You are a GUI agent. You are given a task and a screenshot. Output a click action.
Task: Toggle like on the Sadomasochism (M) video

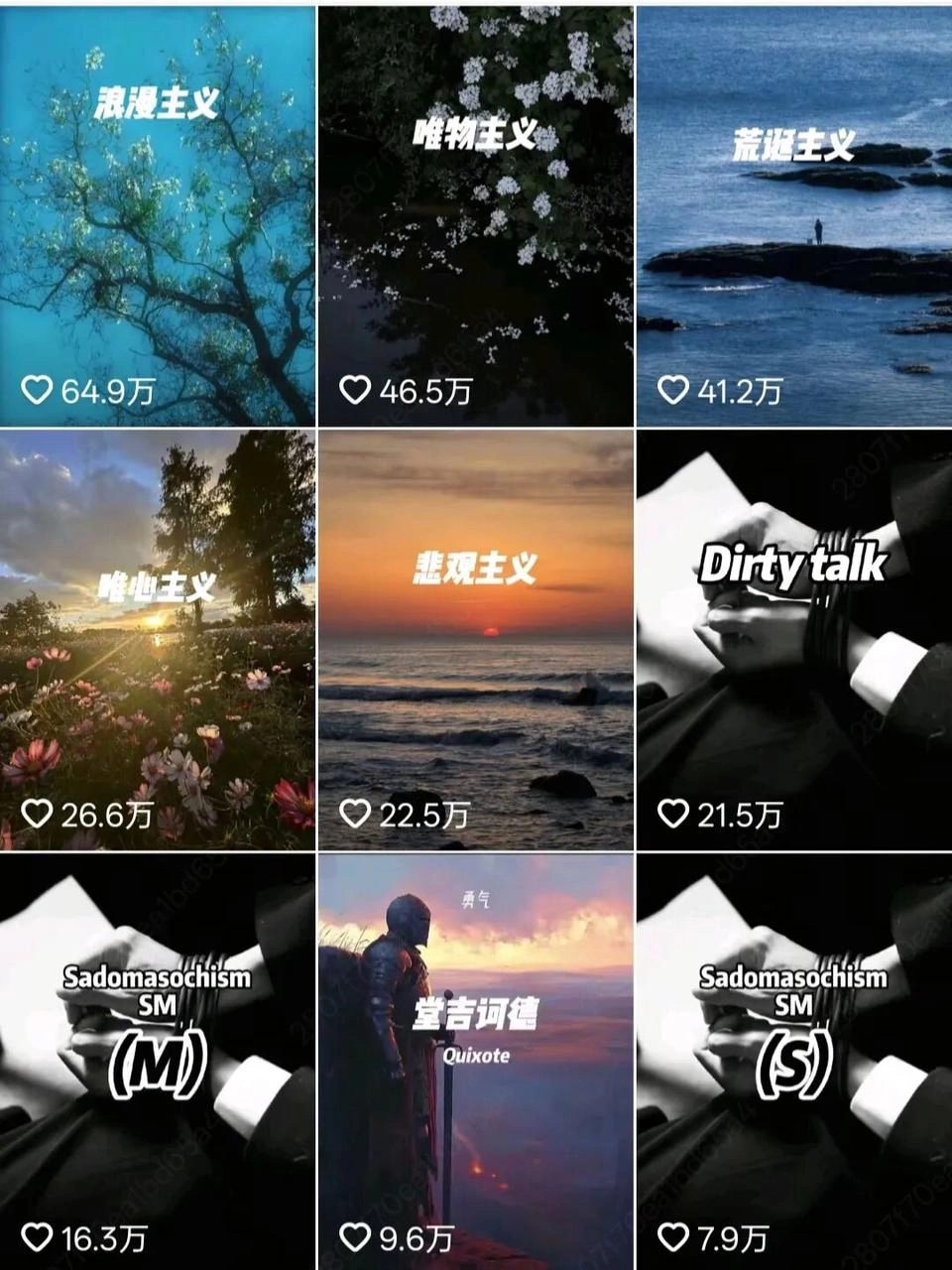(38, 1233)
